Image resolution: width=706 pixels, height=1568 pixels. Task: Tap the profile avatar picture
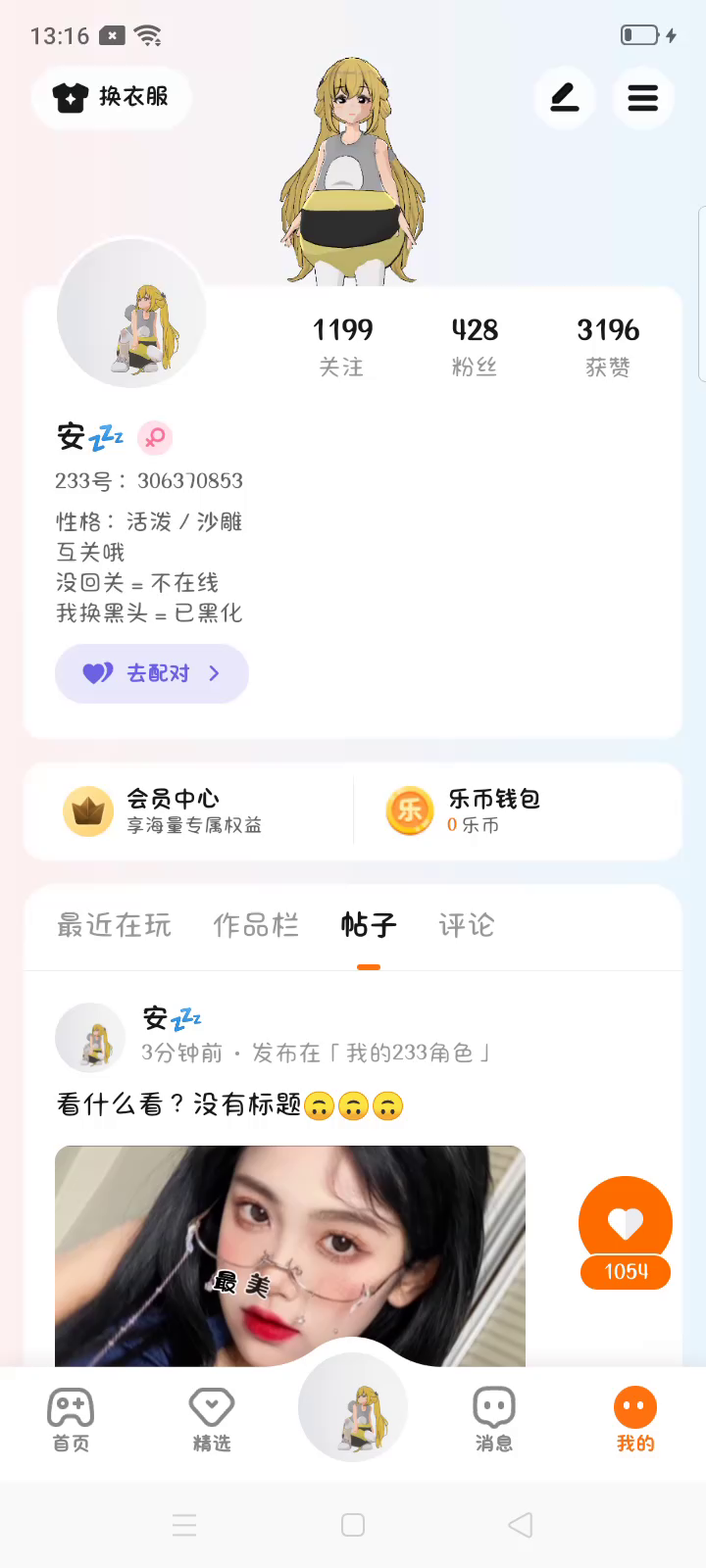131,315
